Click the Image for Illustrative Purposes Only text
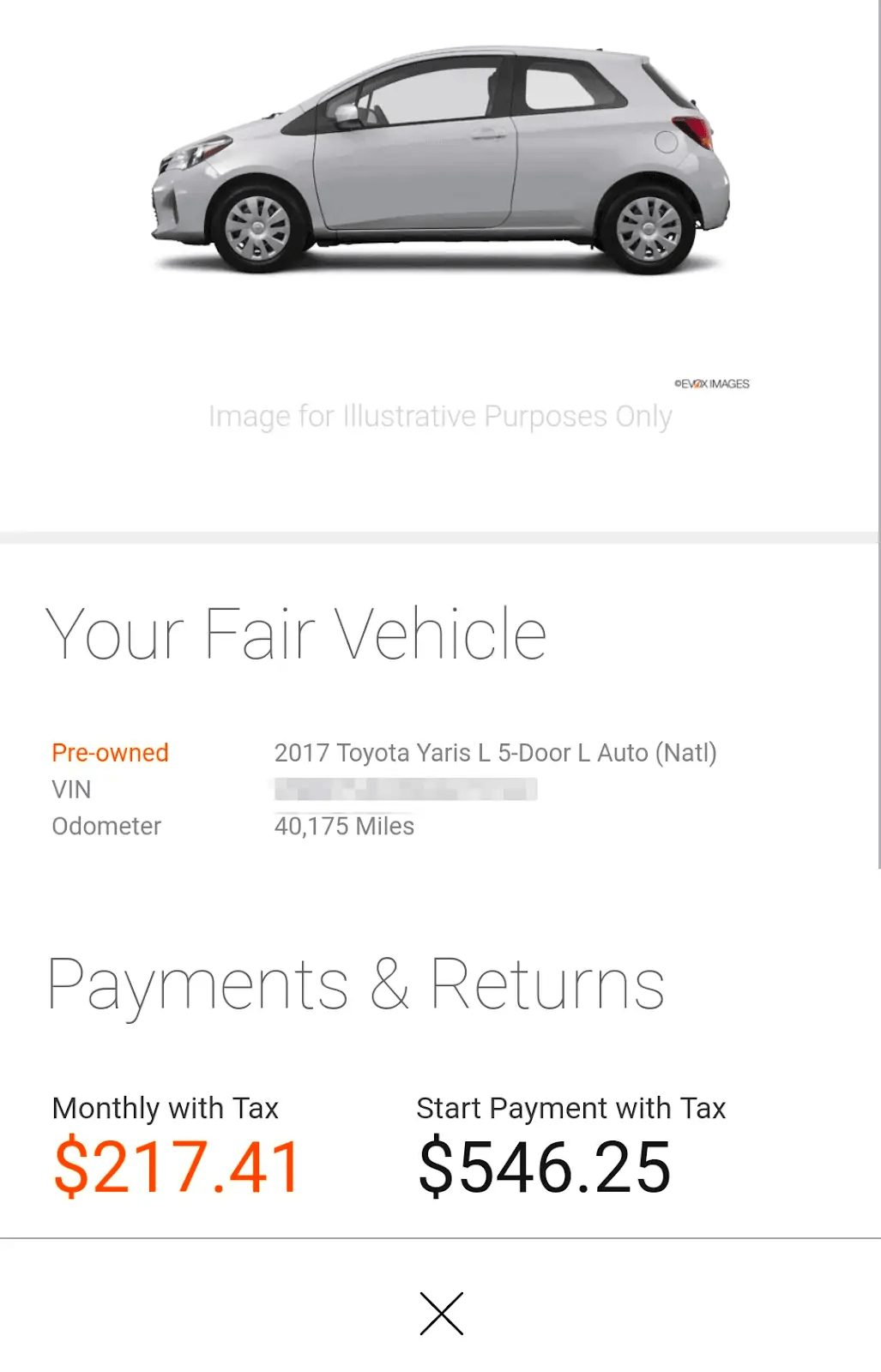Screen dimensions: 881x1372 coord(439,416)
